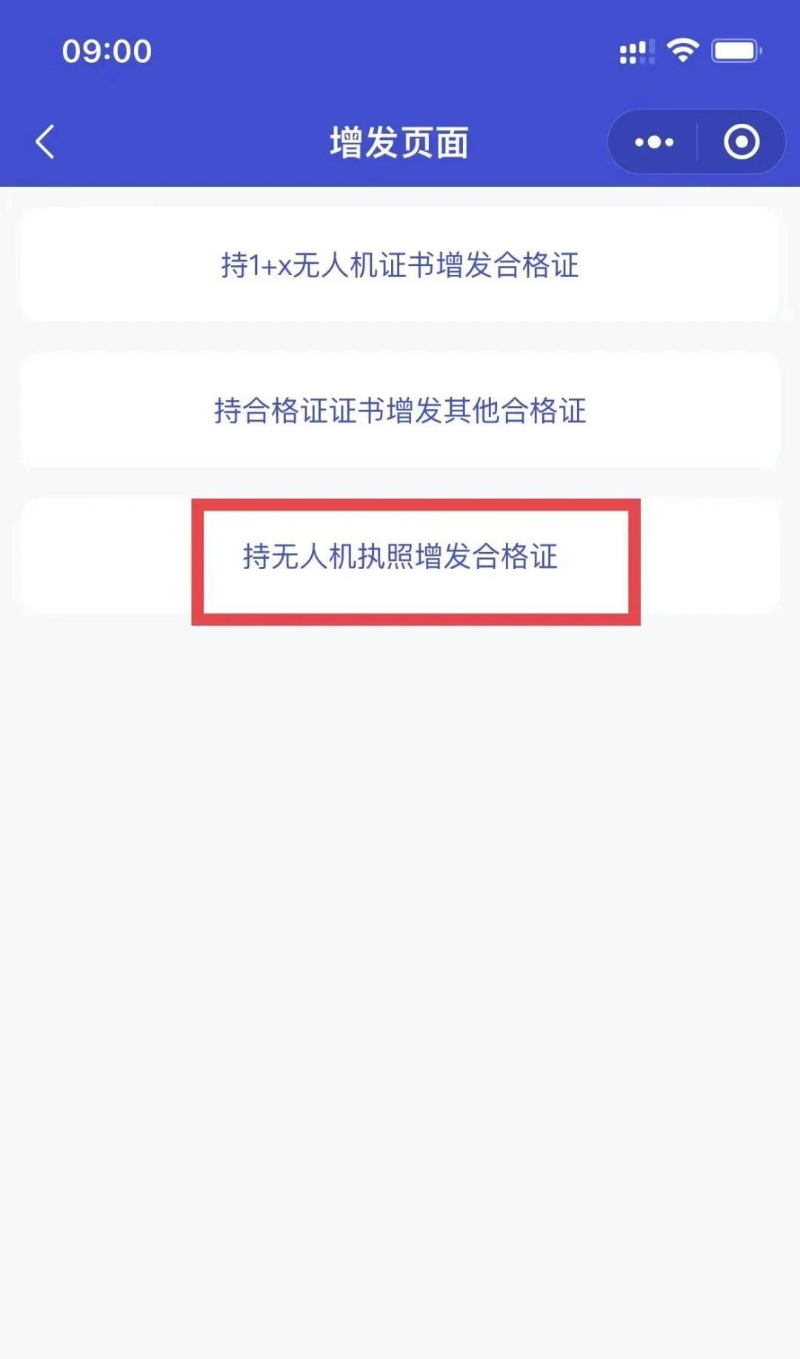Viewport: 800px width, 1359px height.
Task: Tap the first white card container
Action: 400,265
